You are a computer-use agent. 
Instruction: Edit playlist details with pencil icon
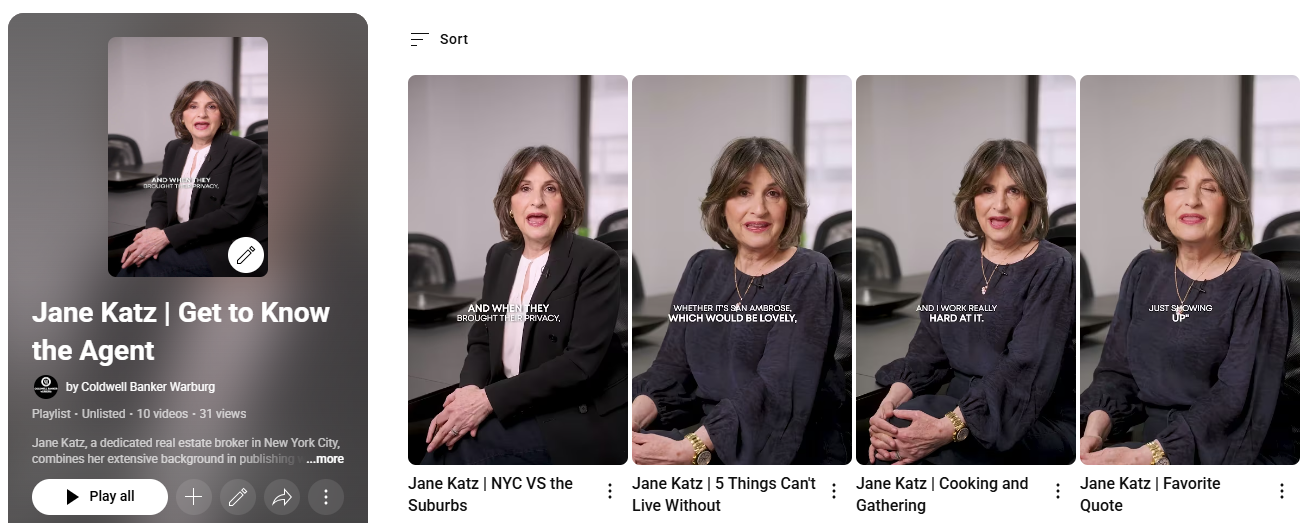(x=238, y=496)
